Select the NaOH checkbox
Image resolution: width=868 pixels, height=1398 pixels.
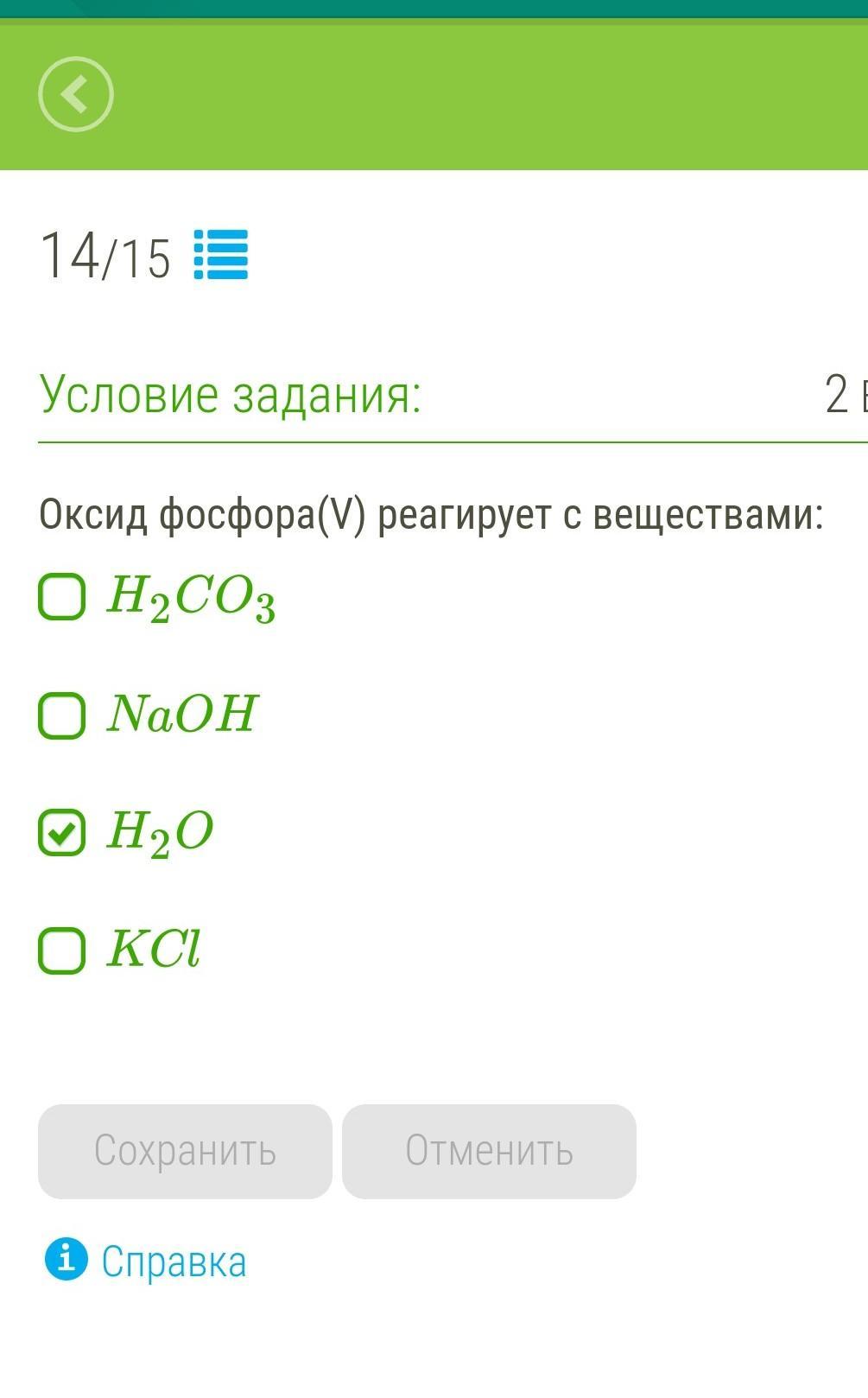click(62, 715)
